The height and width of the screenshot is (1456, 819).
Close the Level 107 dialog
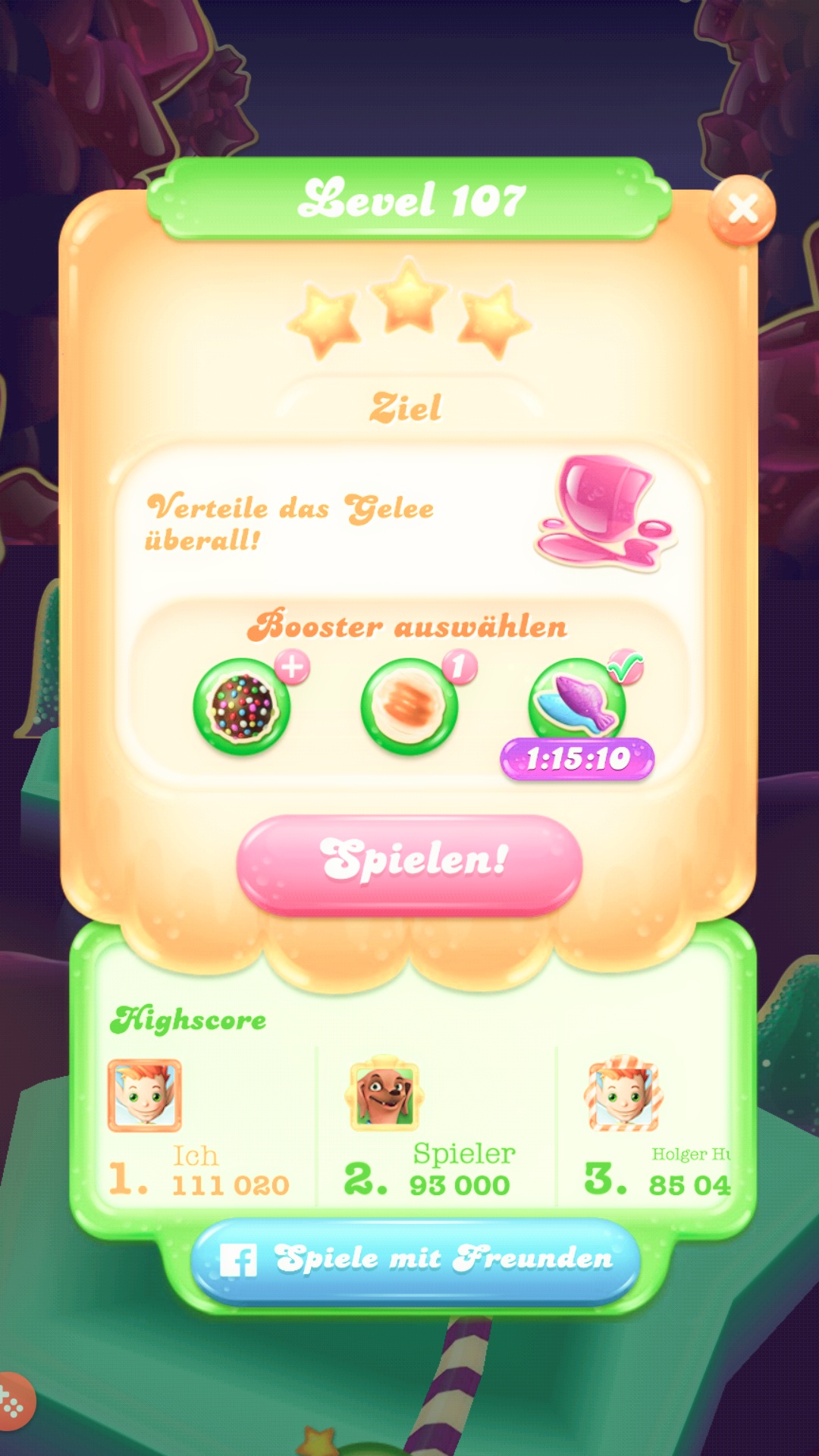click(x=742, y=209)
